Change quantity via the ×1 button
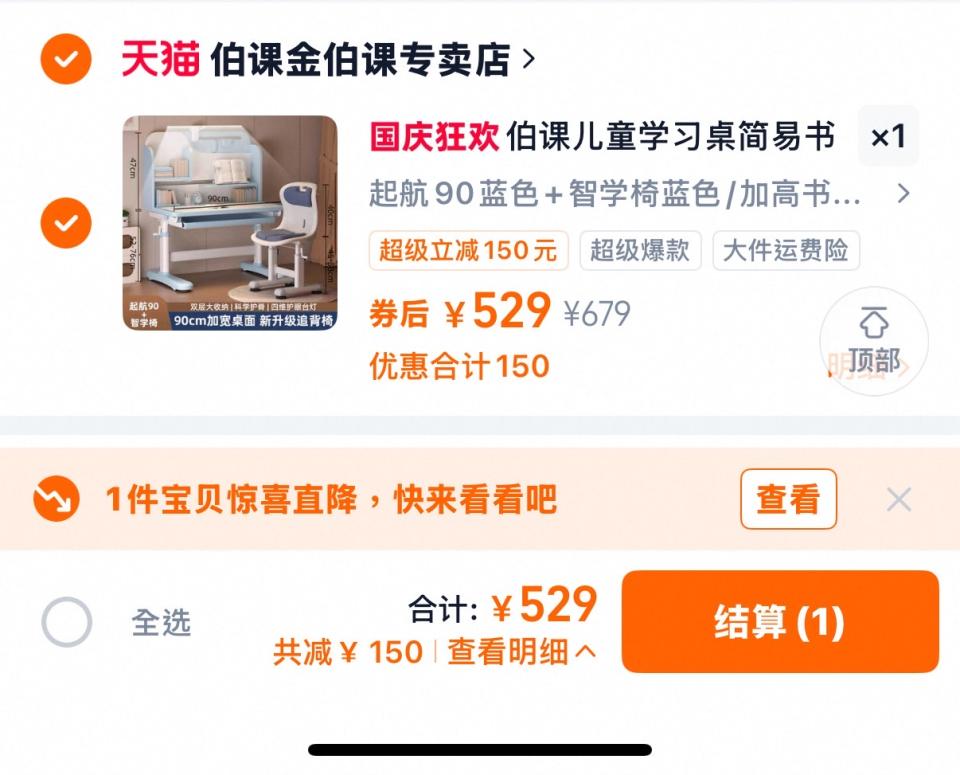 [x=888, y=136]
